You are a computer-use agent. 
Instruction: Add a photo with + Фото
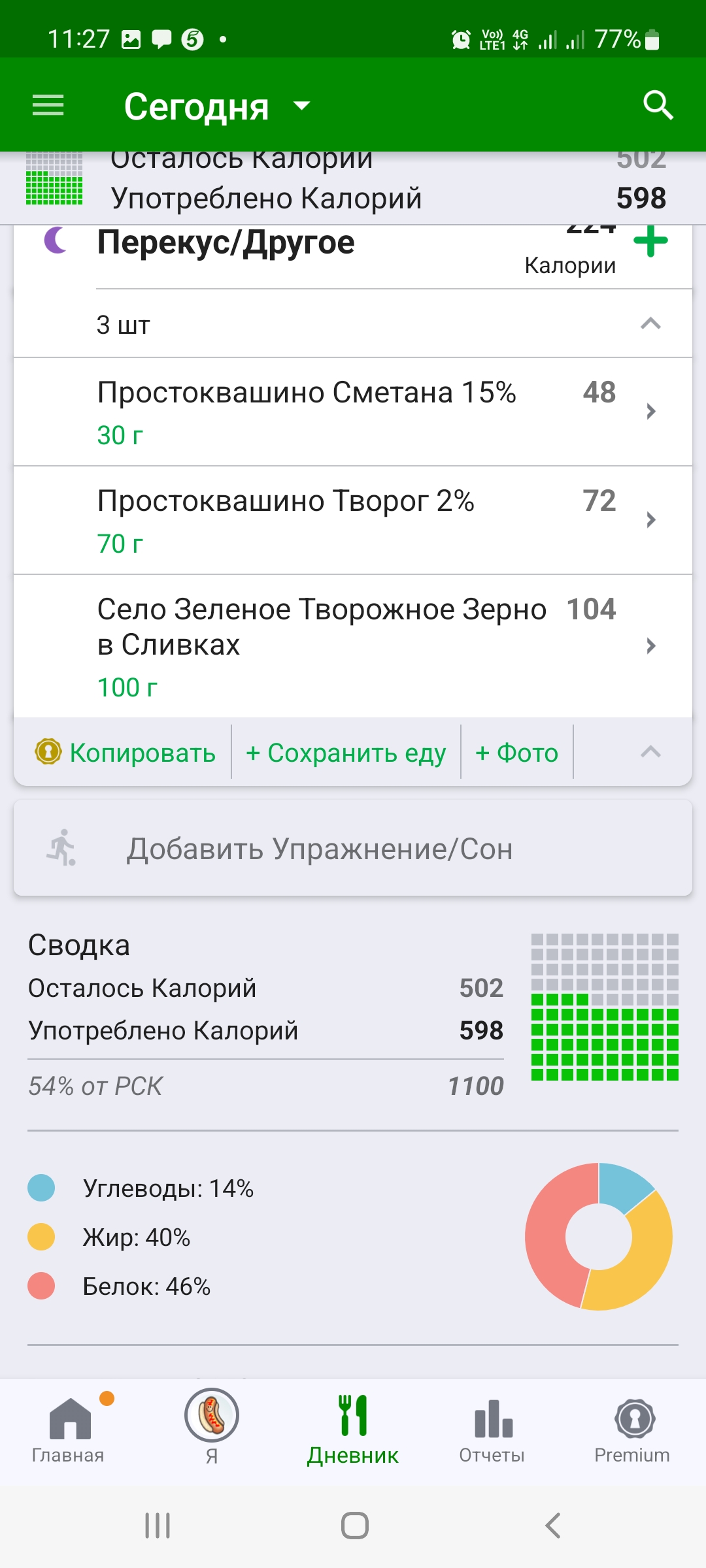click(x=516, y=753)
